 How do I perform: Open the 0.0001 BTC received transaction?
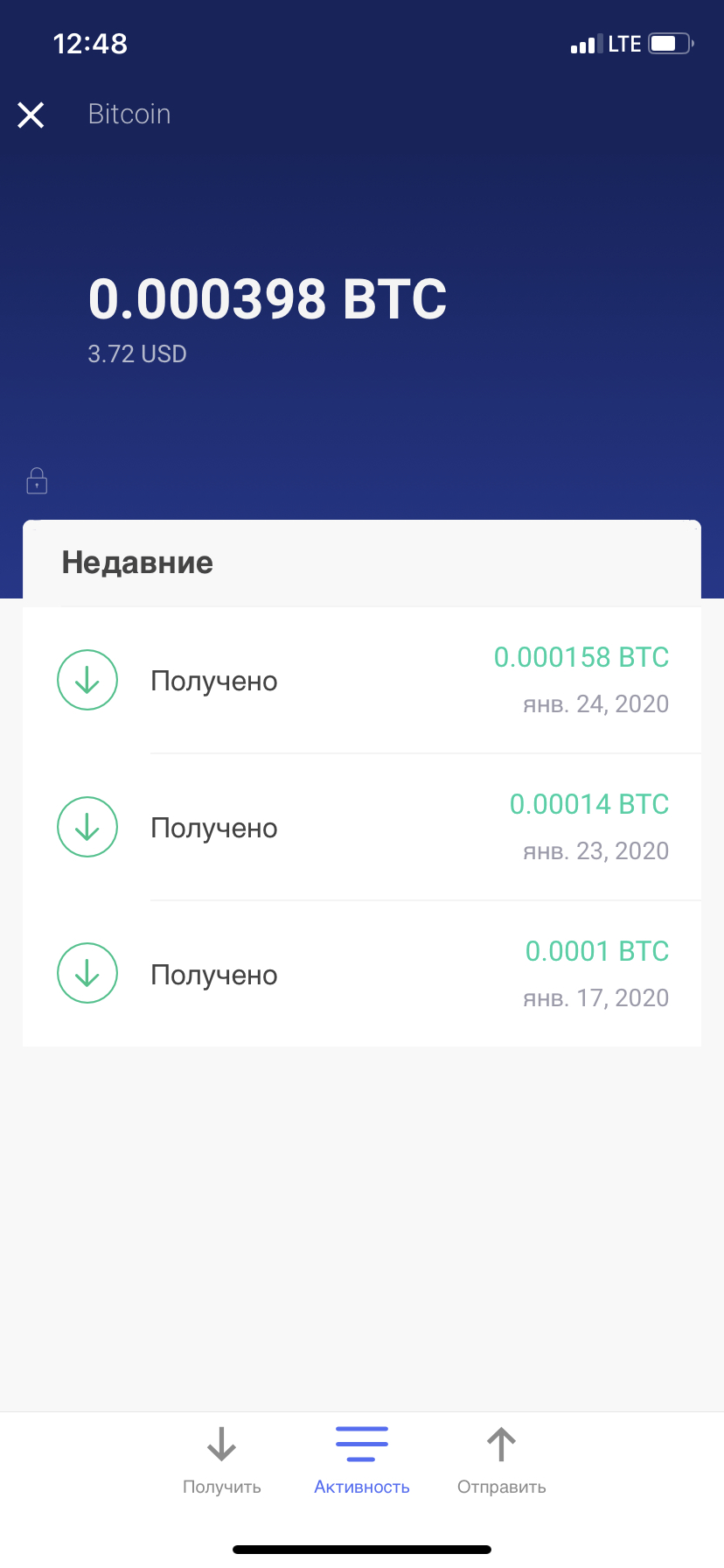pyautogui.click(x=362, y=974)
